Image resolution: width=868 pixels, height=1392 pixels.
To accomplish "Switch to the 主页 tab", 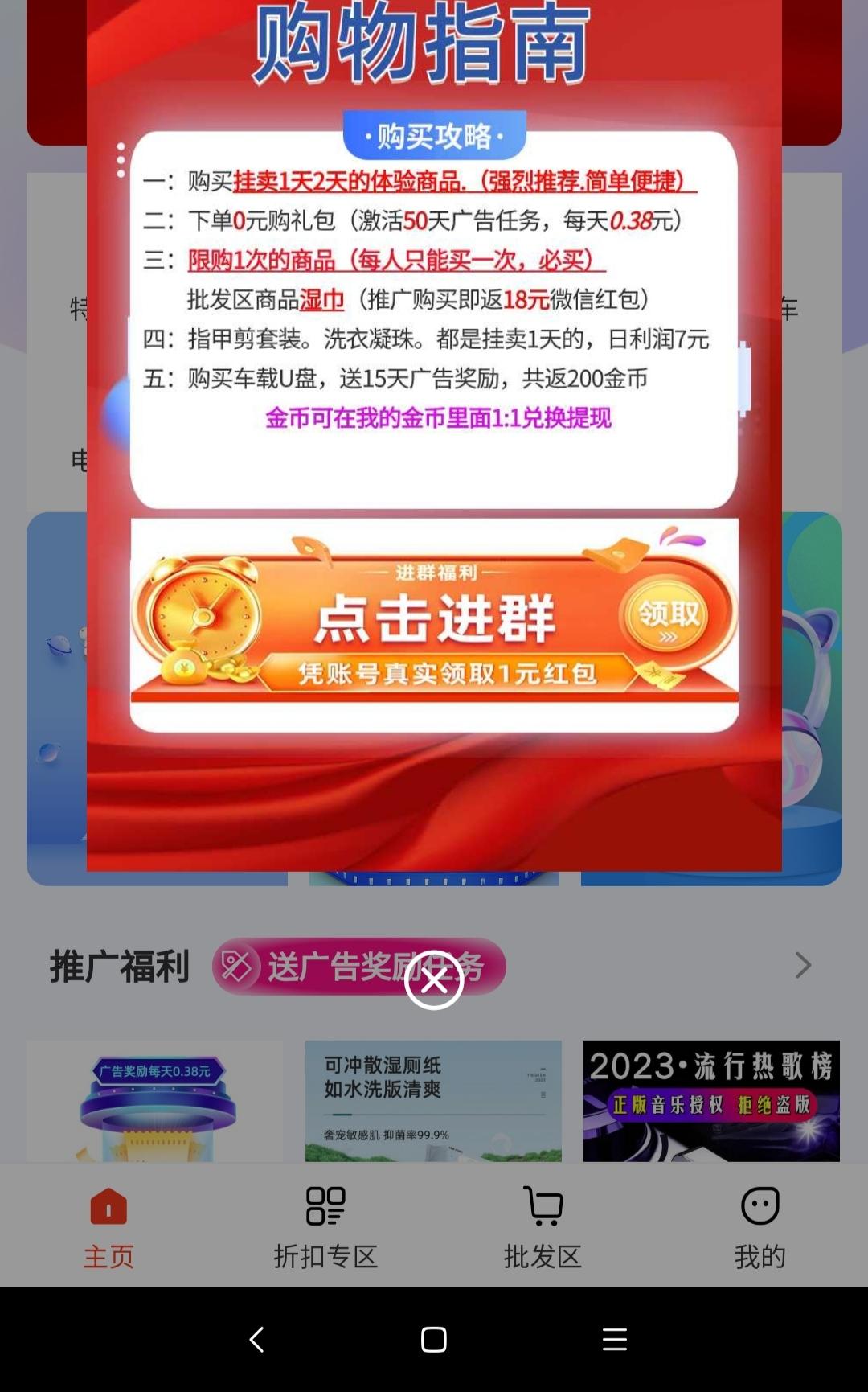I will [108, 1227].
